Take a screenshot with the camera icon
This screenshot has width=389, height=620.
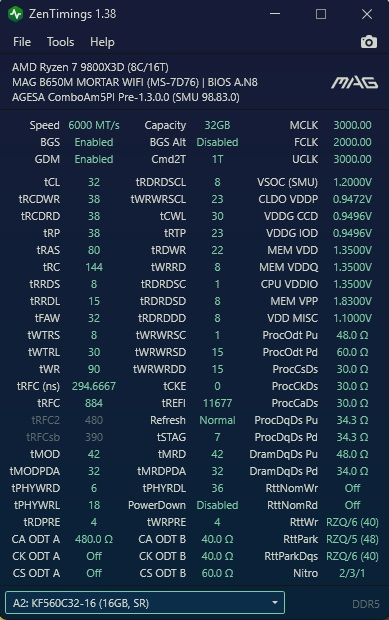pos(368,42)
